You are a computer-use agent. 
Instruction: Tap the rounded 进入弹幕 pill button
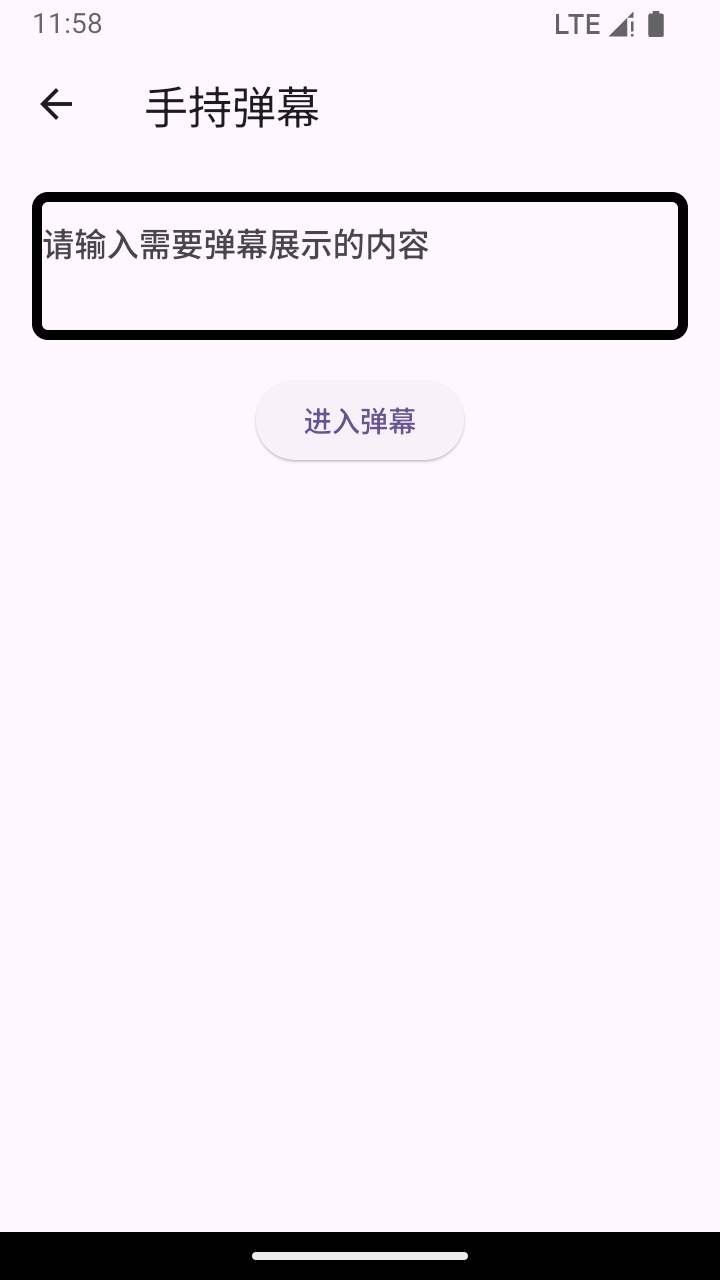click(360, 420)
